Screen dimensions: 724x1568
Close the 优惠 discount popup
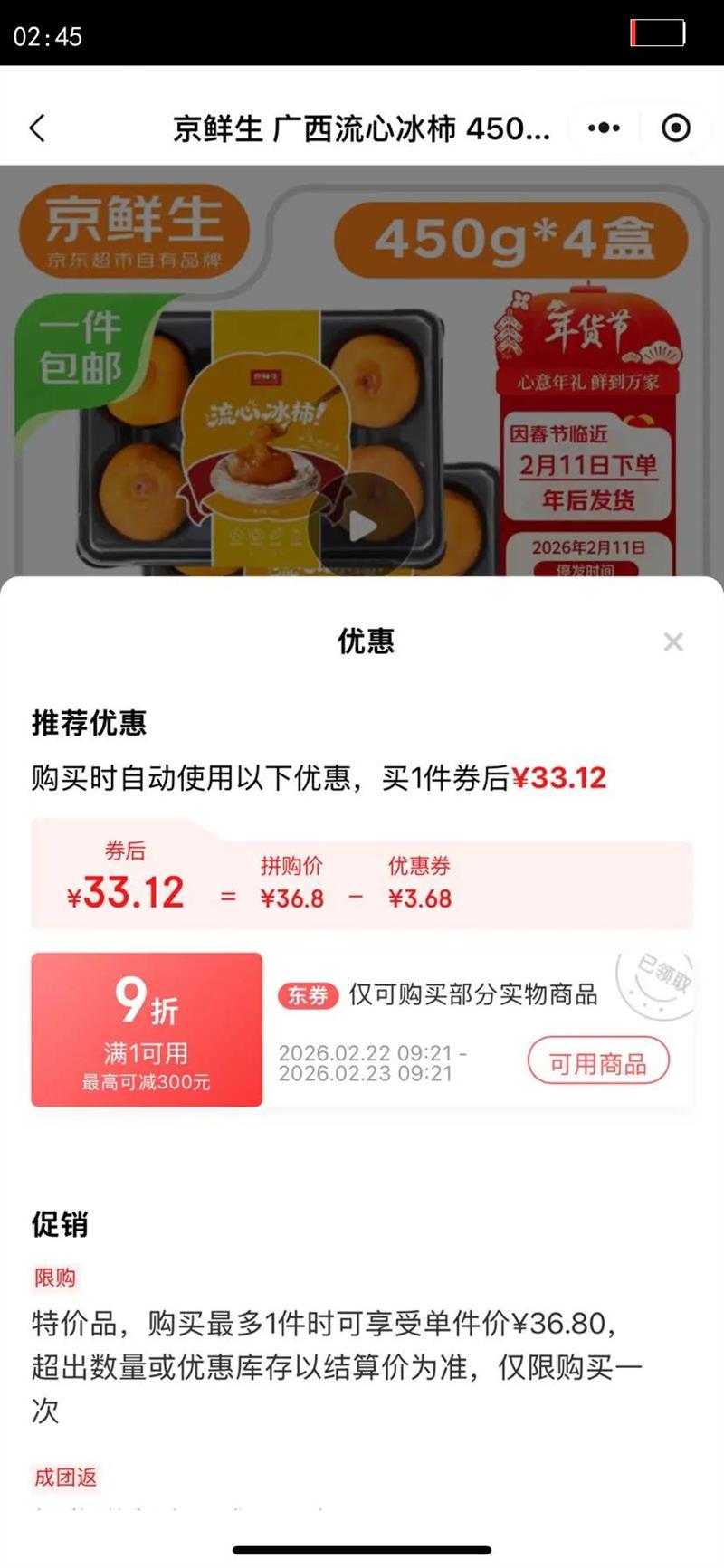[x=673, y=642]
